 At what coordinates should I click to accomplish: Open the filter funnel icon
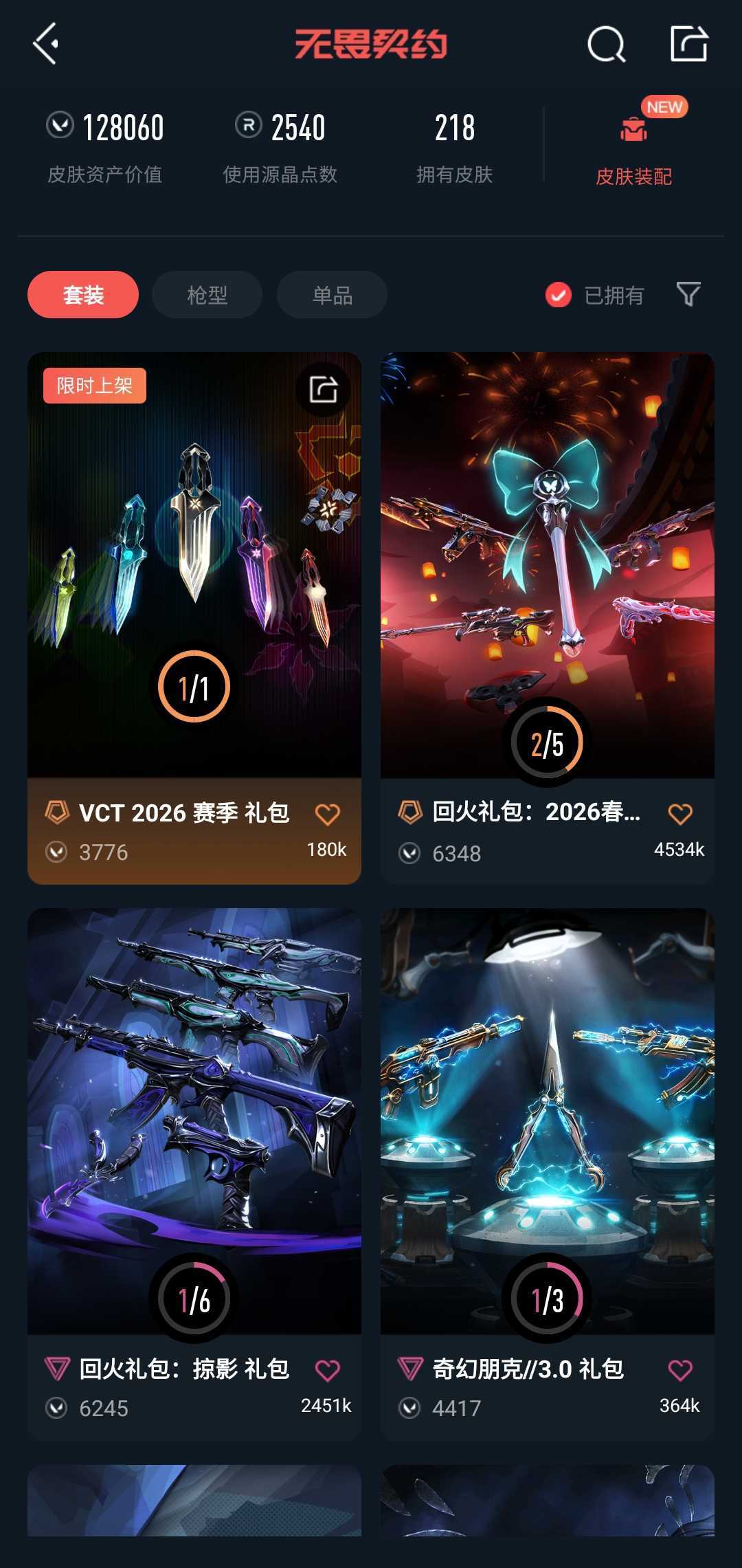[x=688, y=294]
